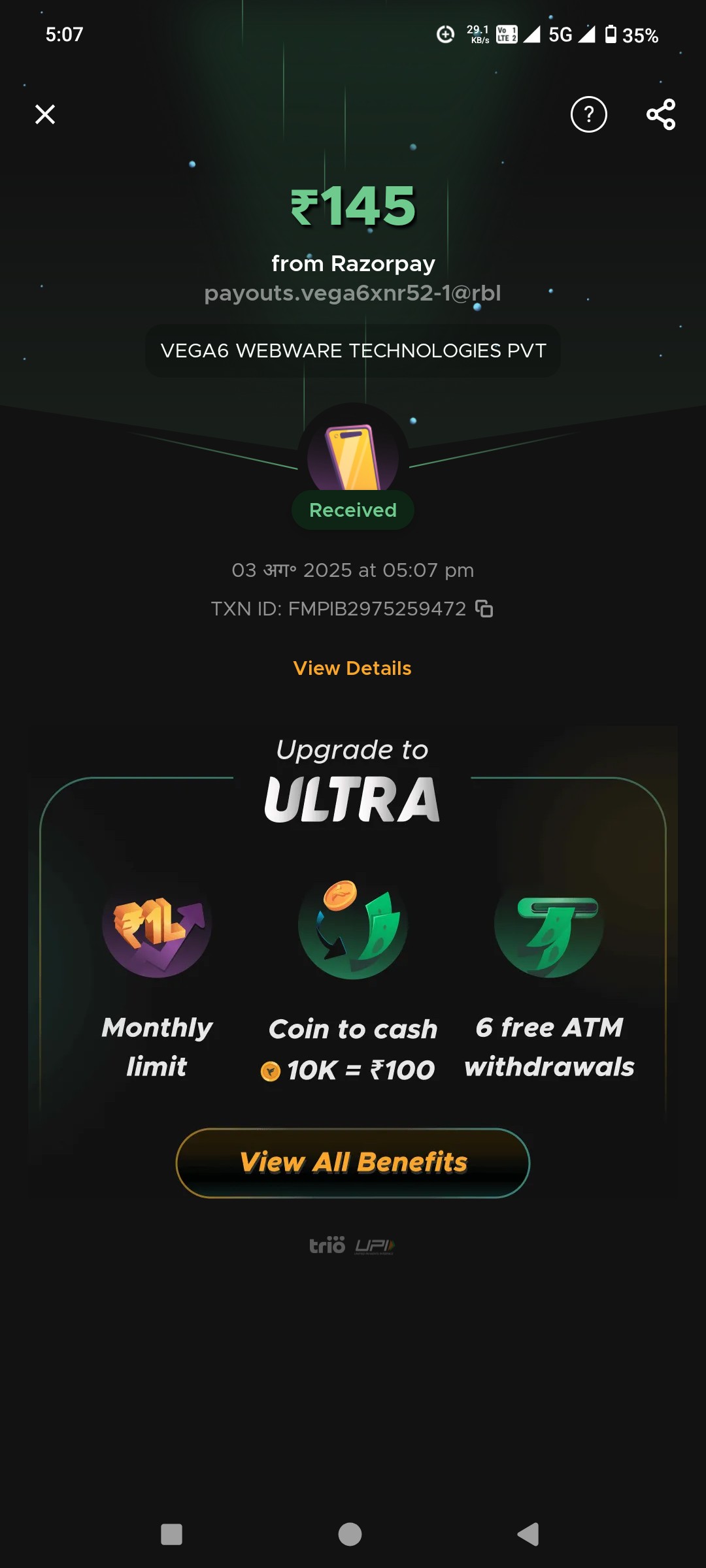Open View Details link
Image resolution: width=706 pixels, height=1568 pixels.
coord(352,668)
